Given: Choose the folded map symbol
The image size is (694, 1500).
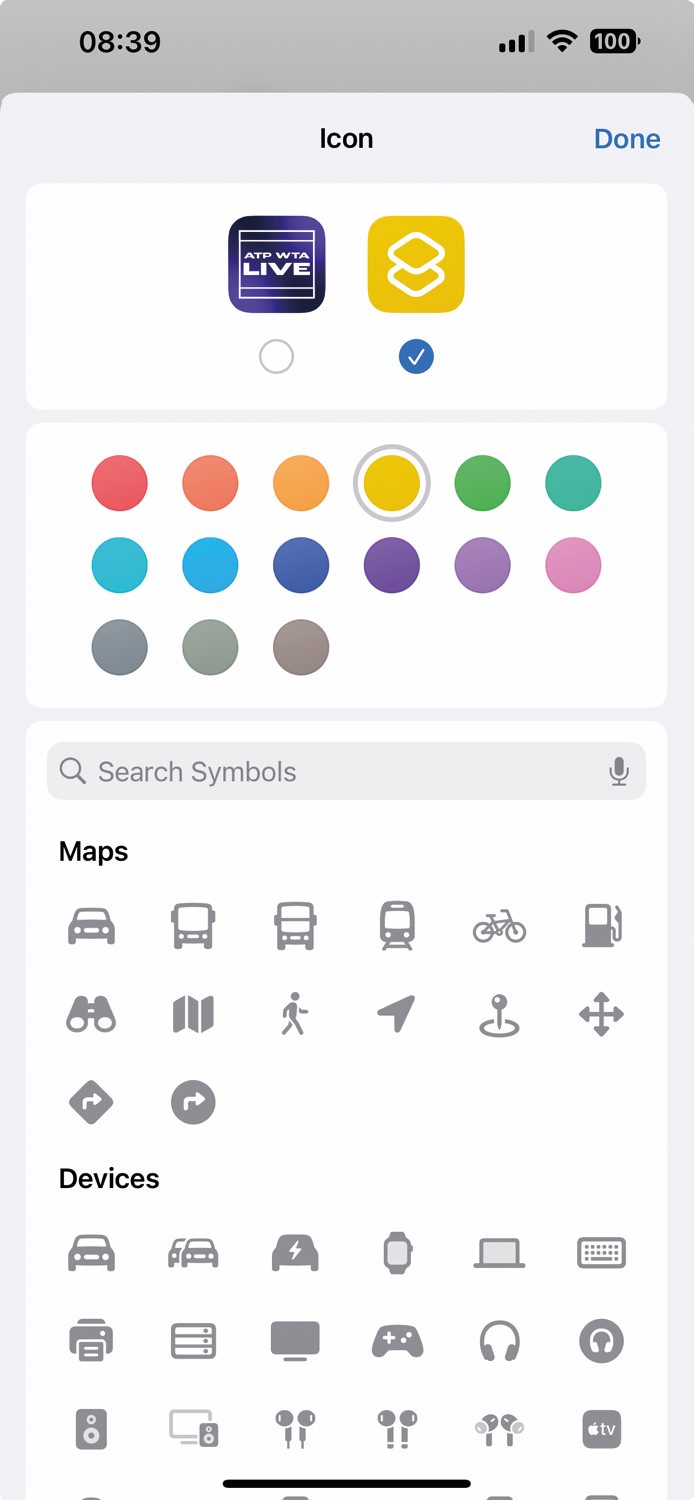Looking at the screenshot, I should coord(193,1016).
